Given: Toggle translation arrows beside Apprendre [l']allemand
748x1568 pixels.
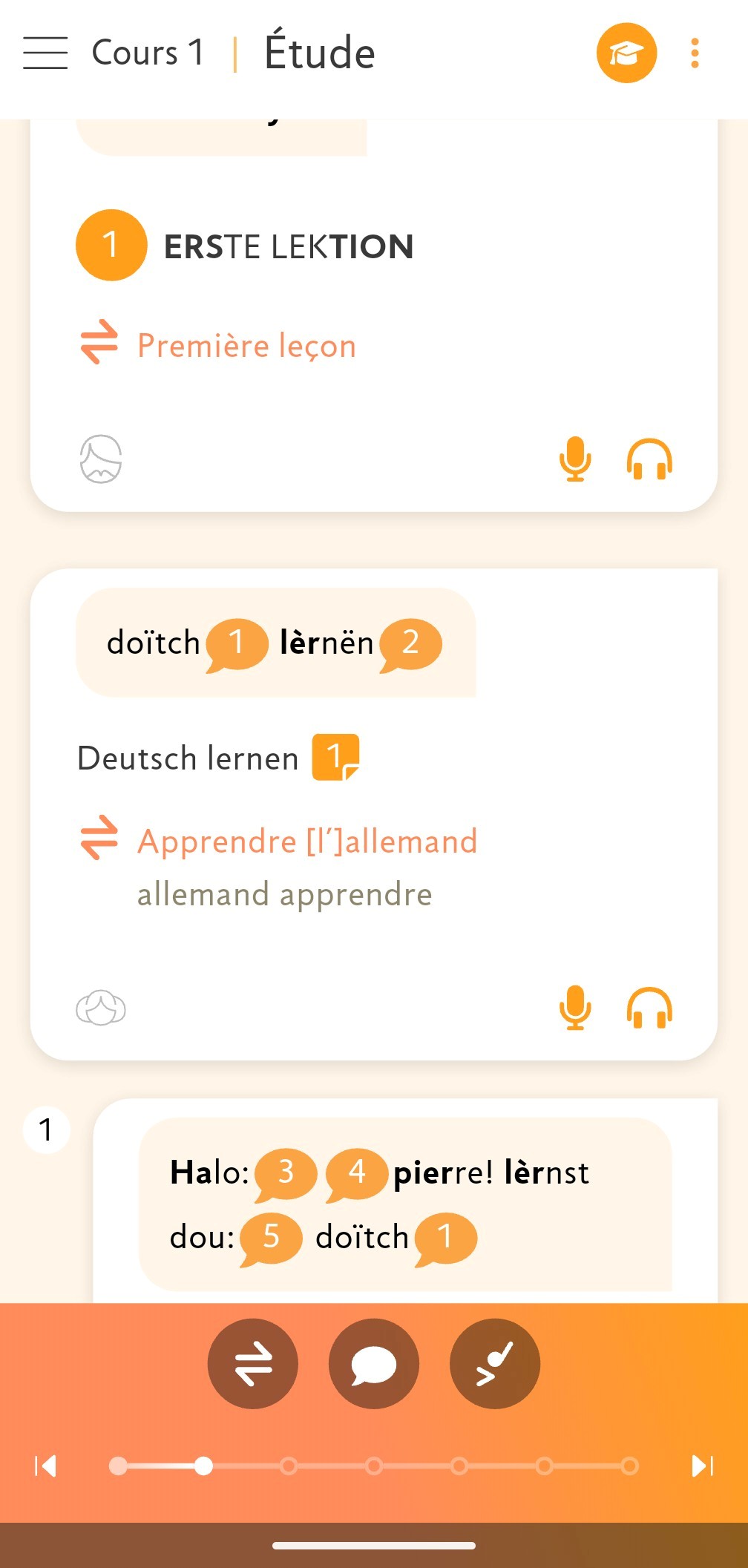Looking at the screenshot, I should [x=99, y=839].
